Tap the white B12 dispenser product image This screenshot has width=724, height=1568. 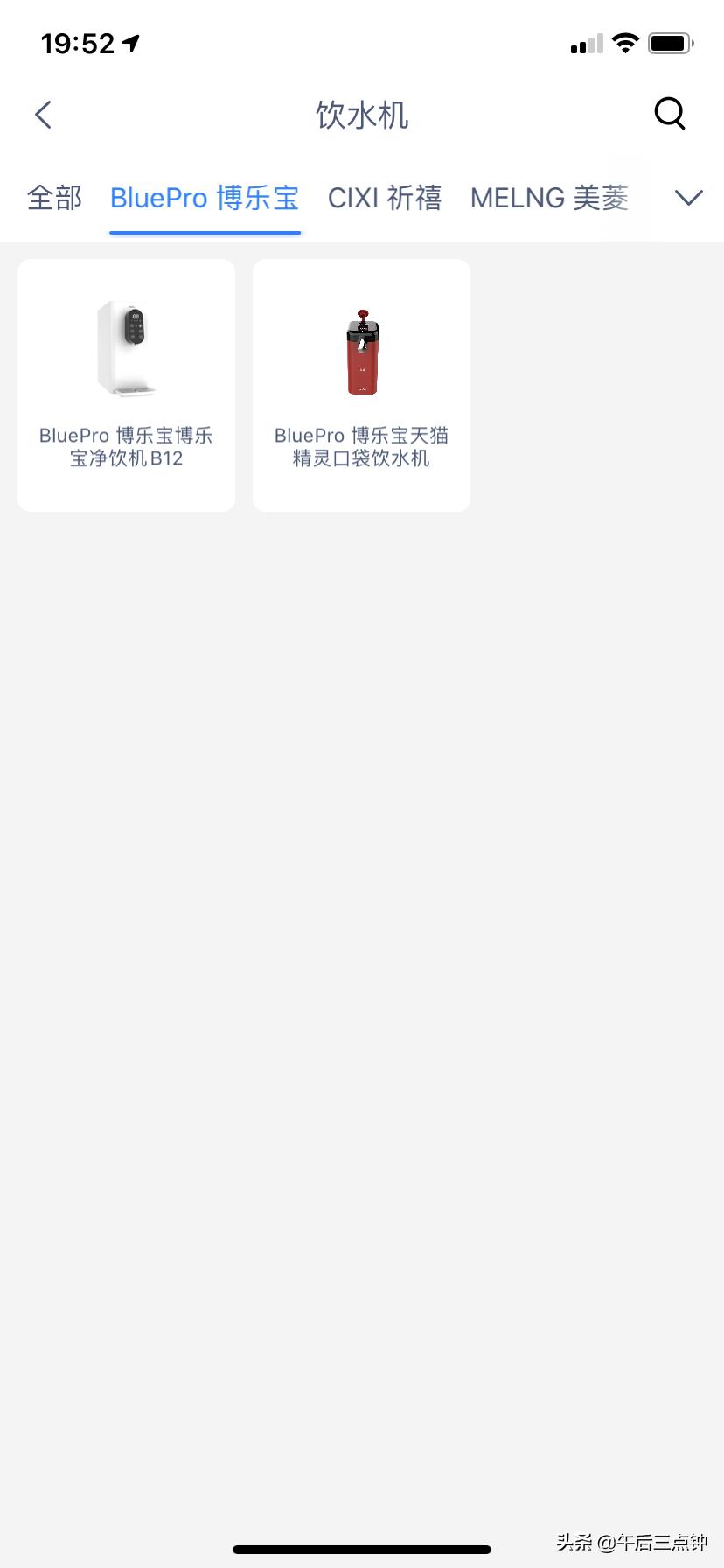125,348
